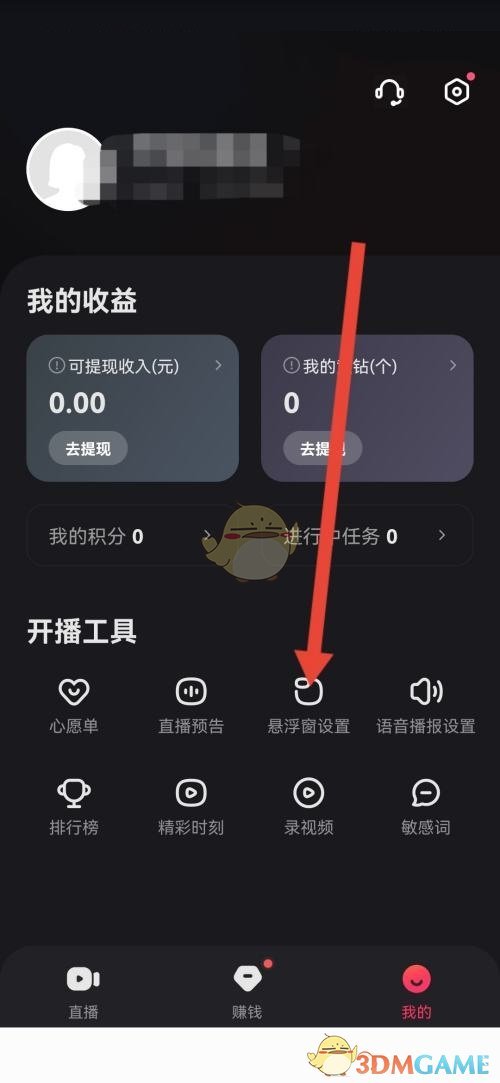500x1083 pixels.
Task: Open customer service headset icon
Action: tap(390, 93)
